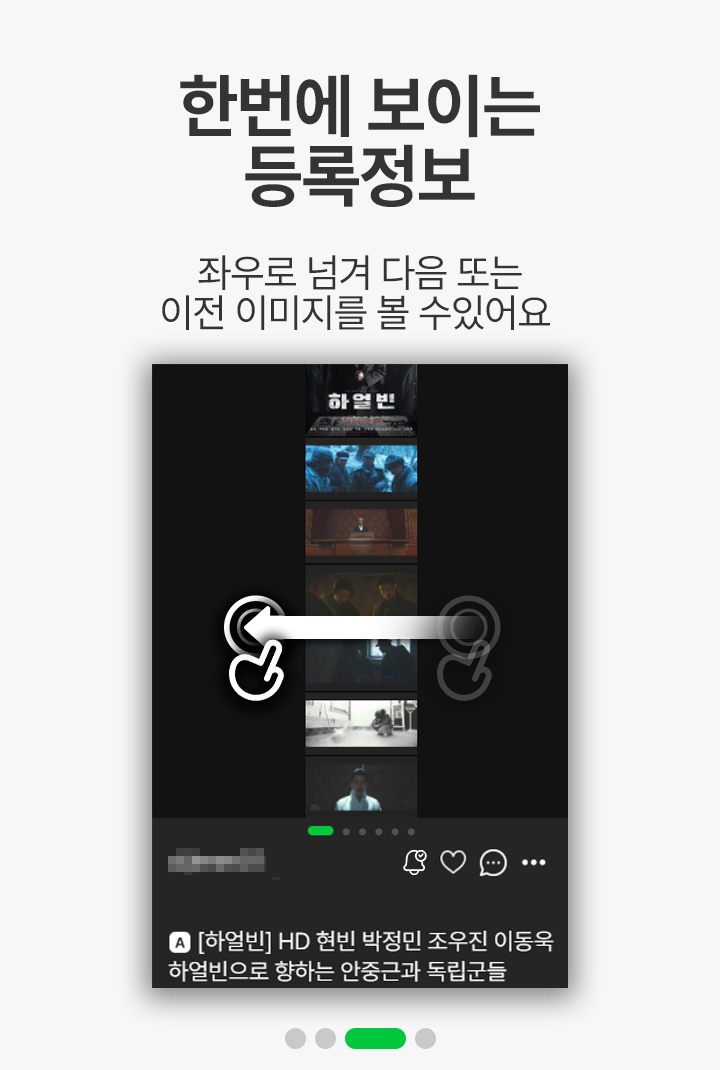Jump to the first tutorial page dot
The width and height of the screenshot is (720, 1070).
pyautogui.click(x=295, y=1039)
